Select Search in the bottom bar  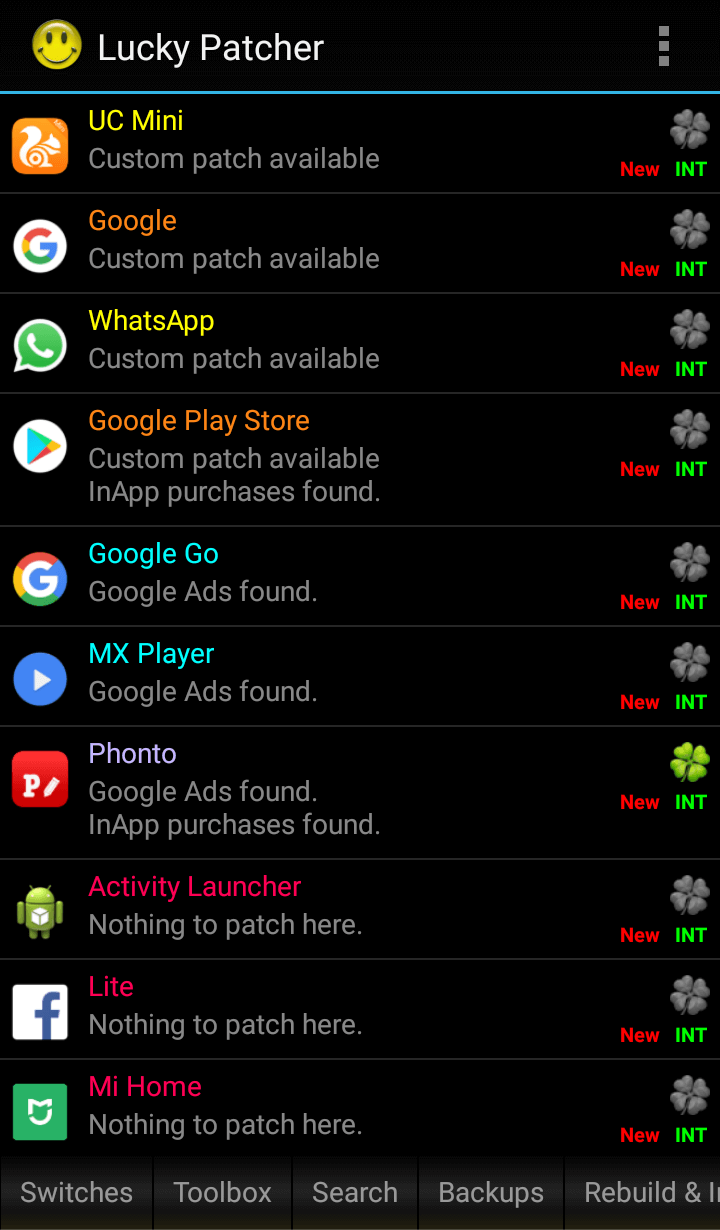pos(355,1192)
